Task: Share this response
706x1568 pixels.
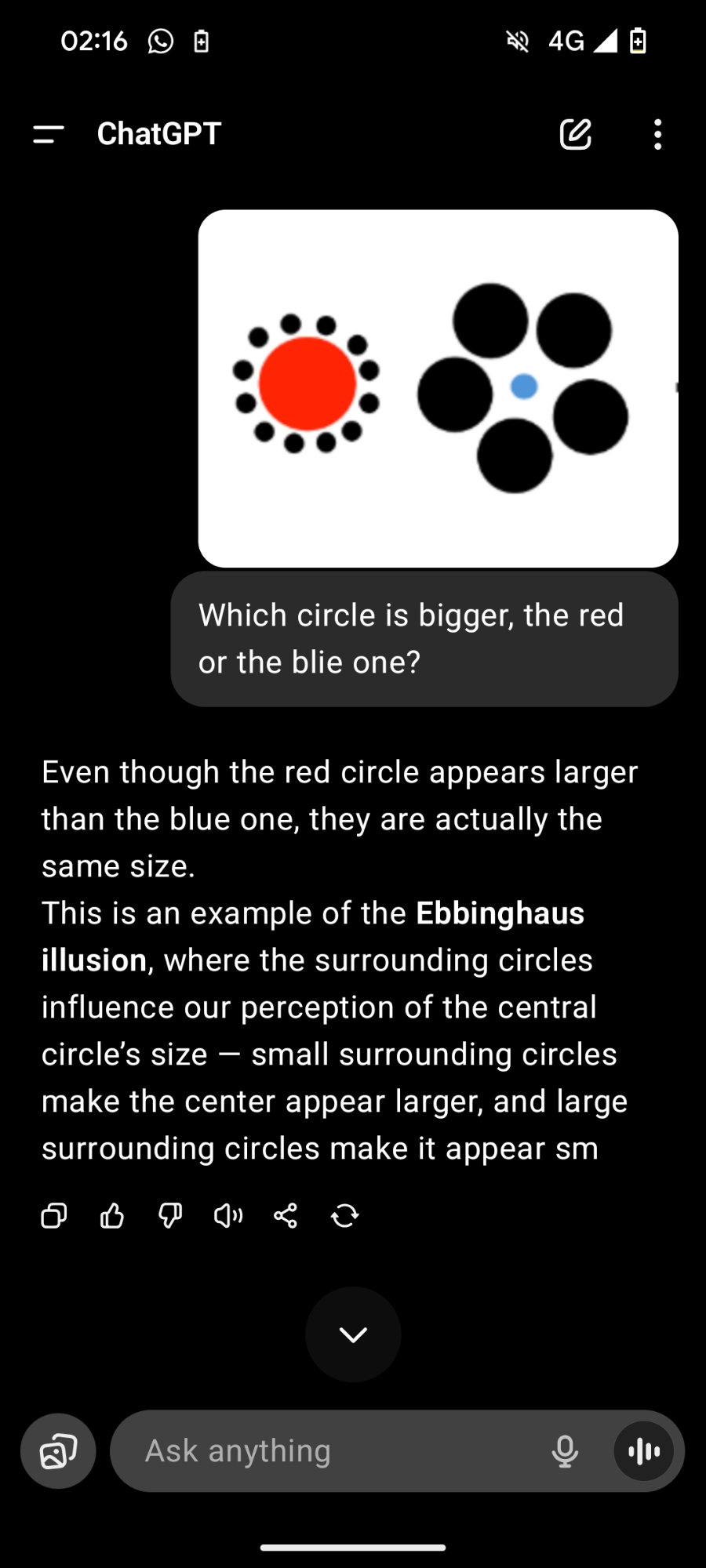Action: 286,1216
